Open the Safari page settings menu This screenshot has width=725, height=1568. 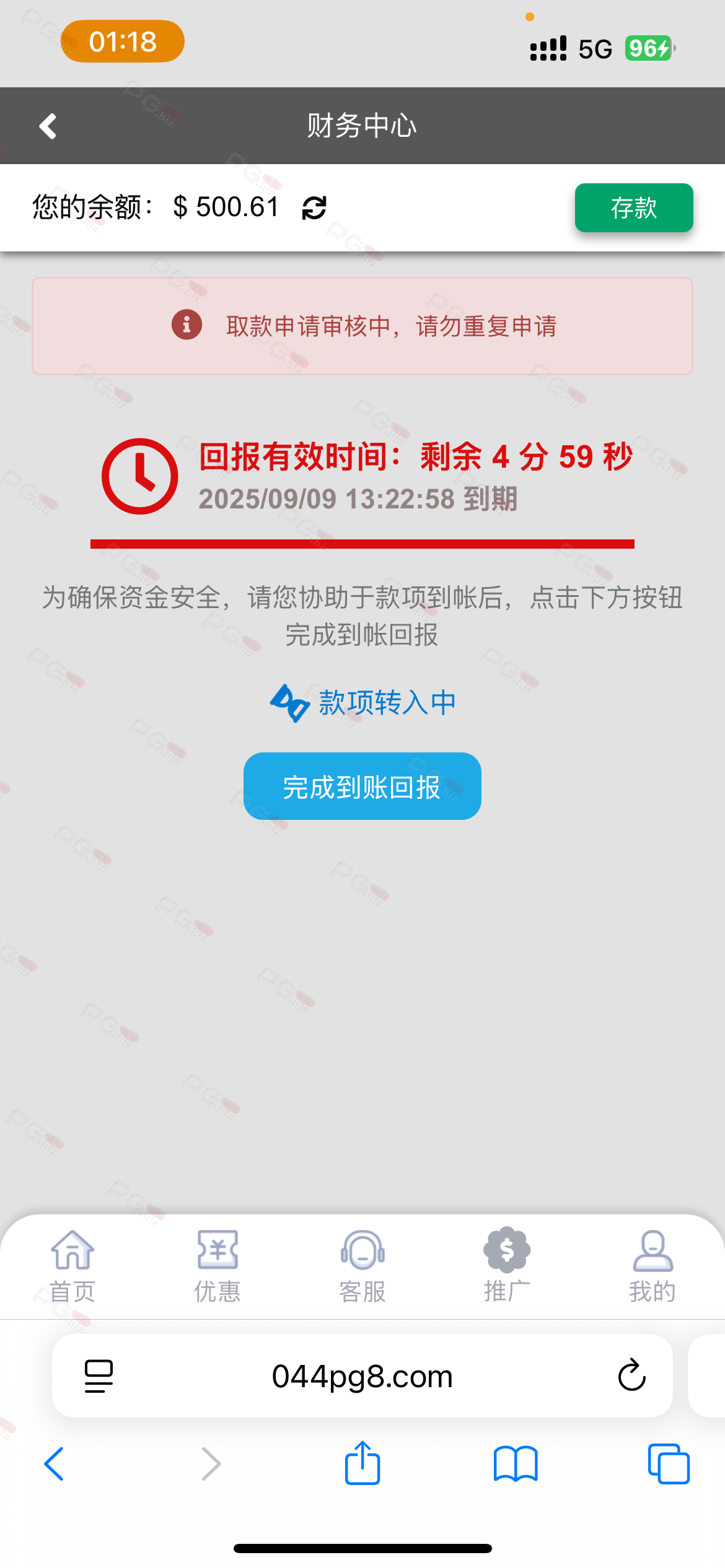coord(99,1376)
